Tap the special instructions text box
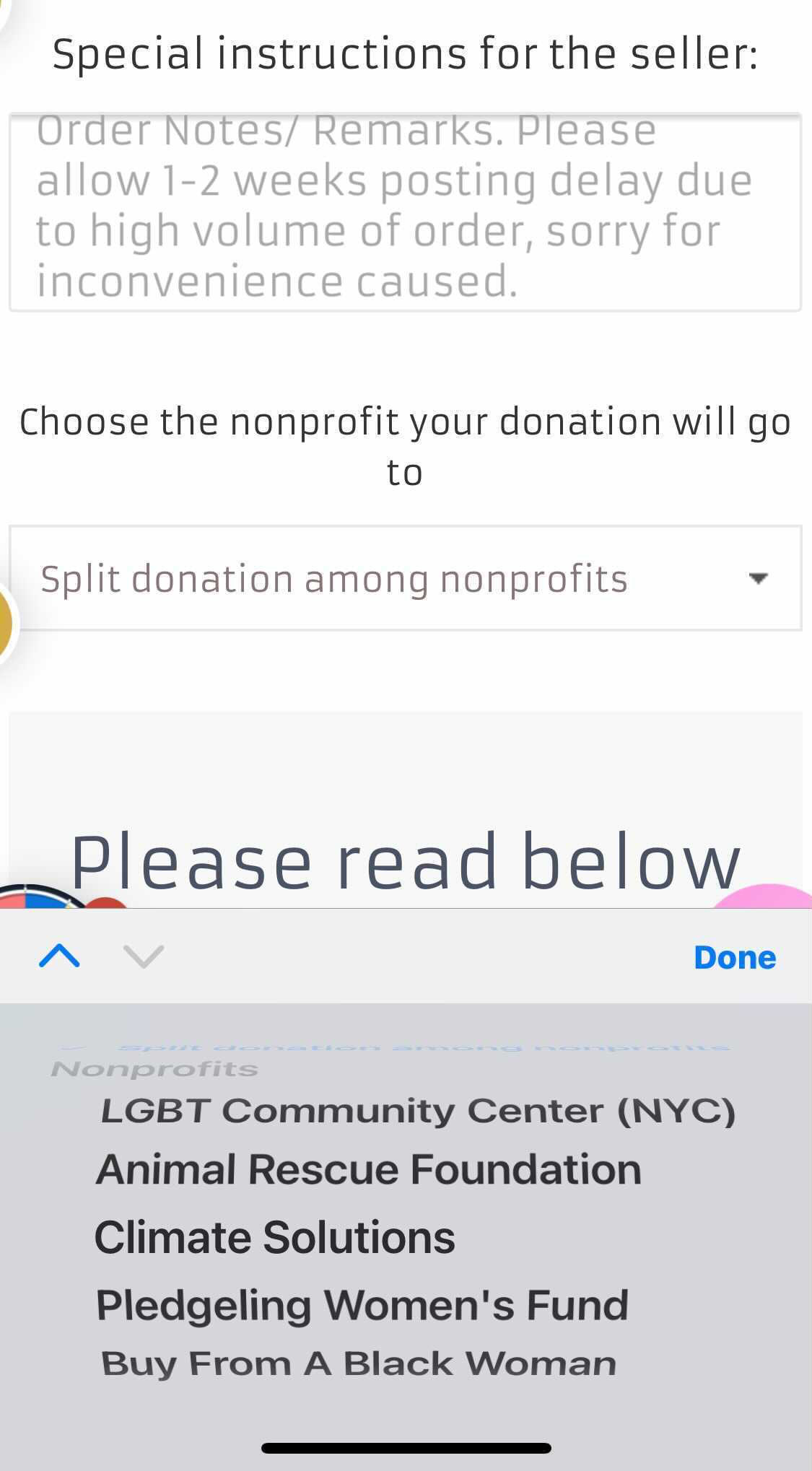Screen dimensions: 812x1471 405,212
